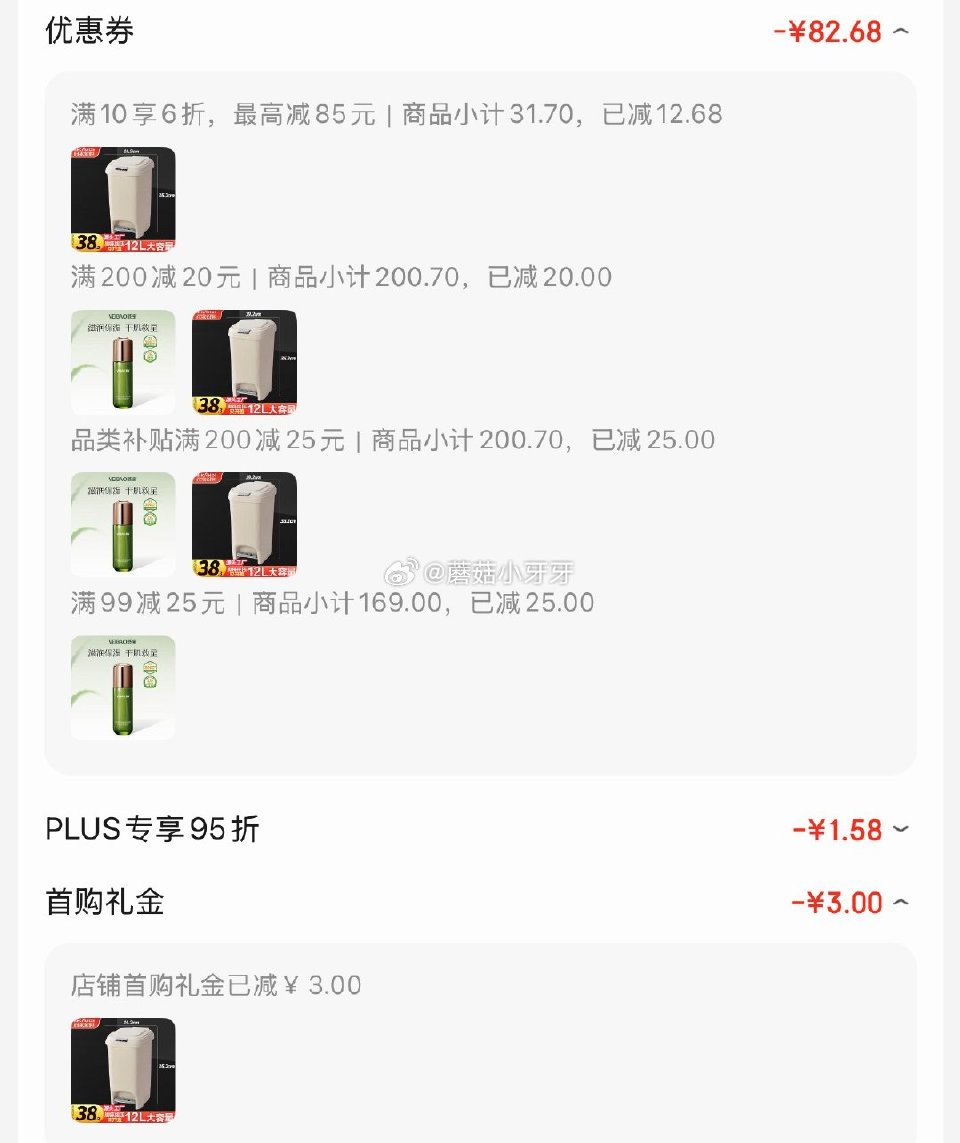Click the green toner thumbnail under 满99减25
Viewport: 960px width, 1143px height.
[x=124, y=686]
